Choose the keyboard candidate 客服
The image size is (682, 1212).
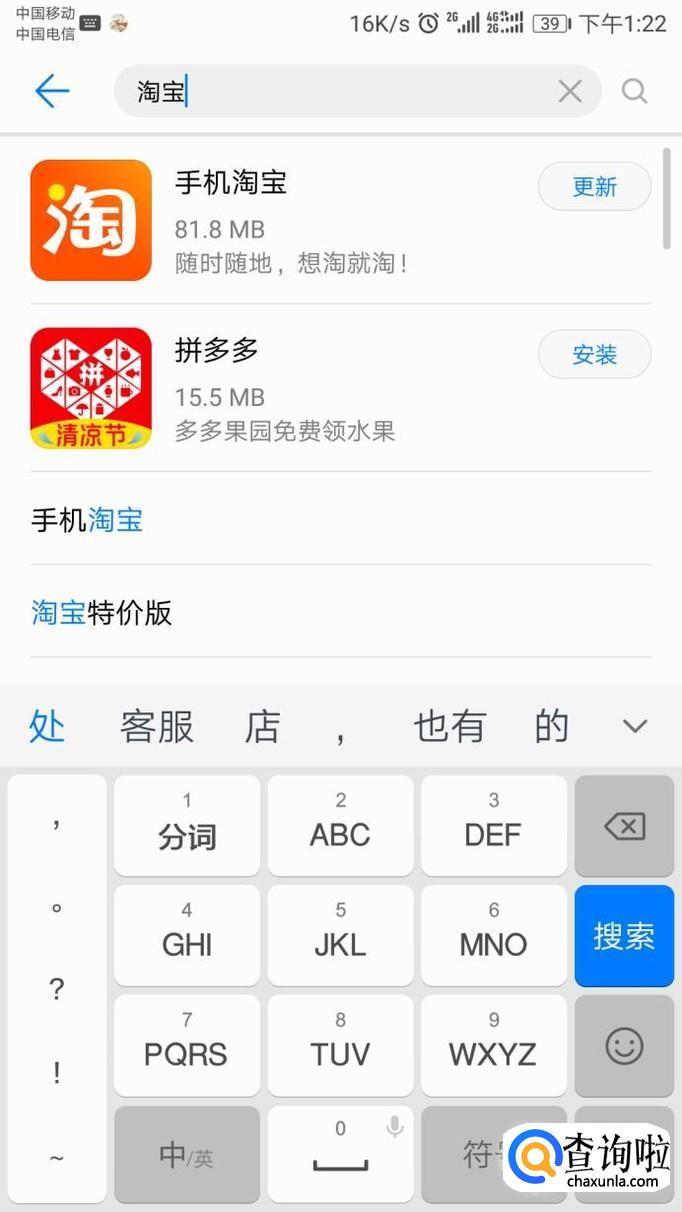[157, 727]
